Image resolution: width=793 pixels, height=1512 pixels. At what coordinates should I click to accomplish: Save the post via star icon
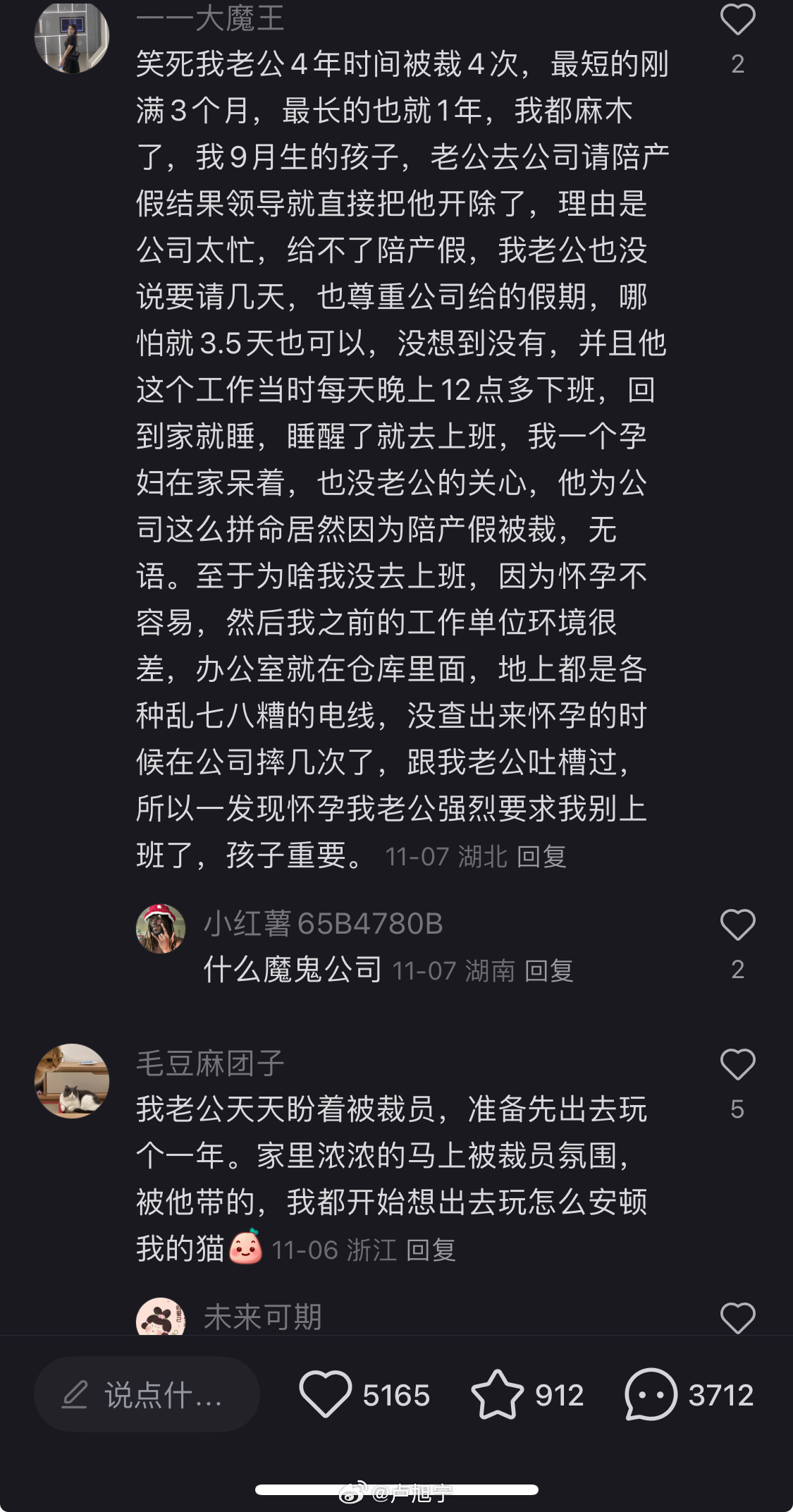[497, 1395]
